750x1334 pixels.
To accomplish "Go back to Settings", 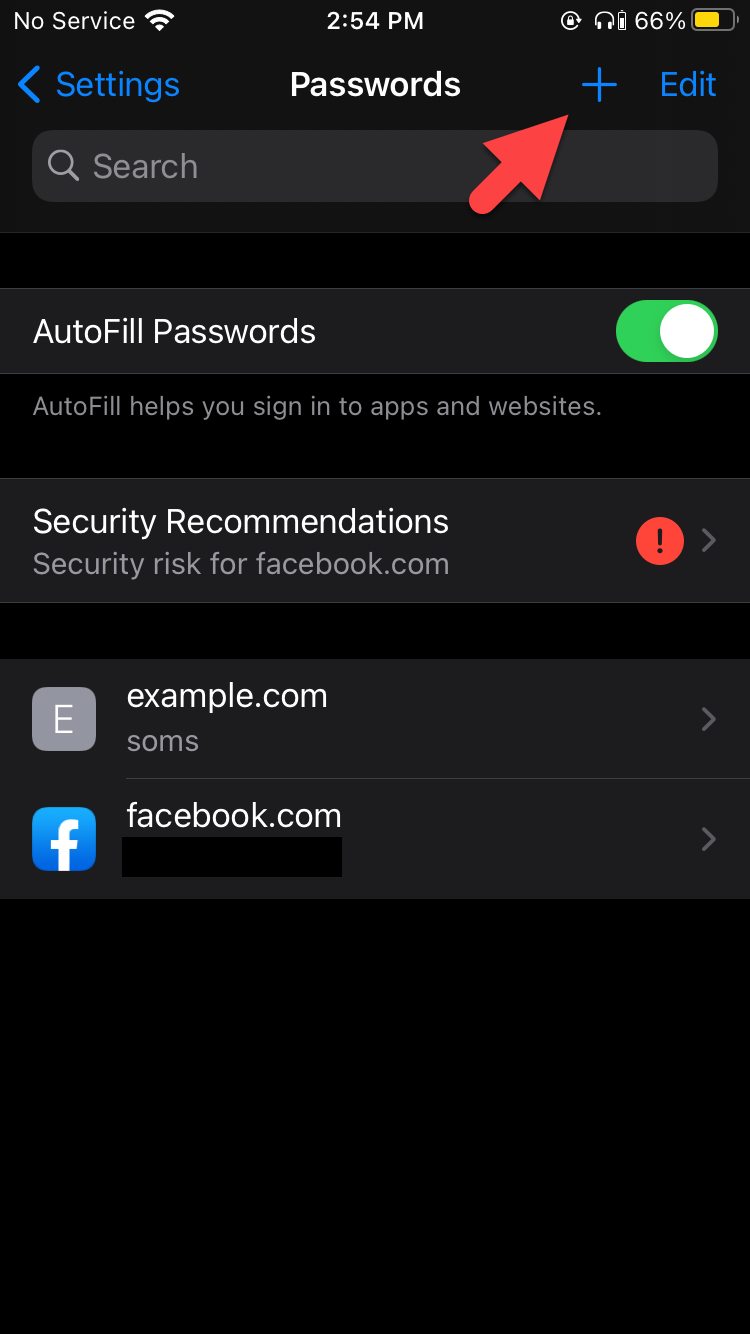I will pyautogui.click(x=99, y=85).
